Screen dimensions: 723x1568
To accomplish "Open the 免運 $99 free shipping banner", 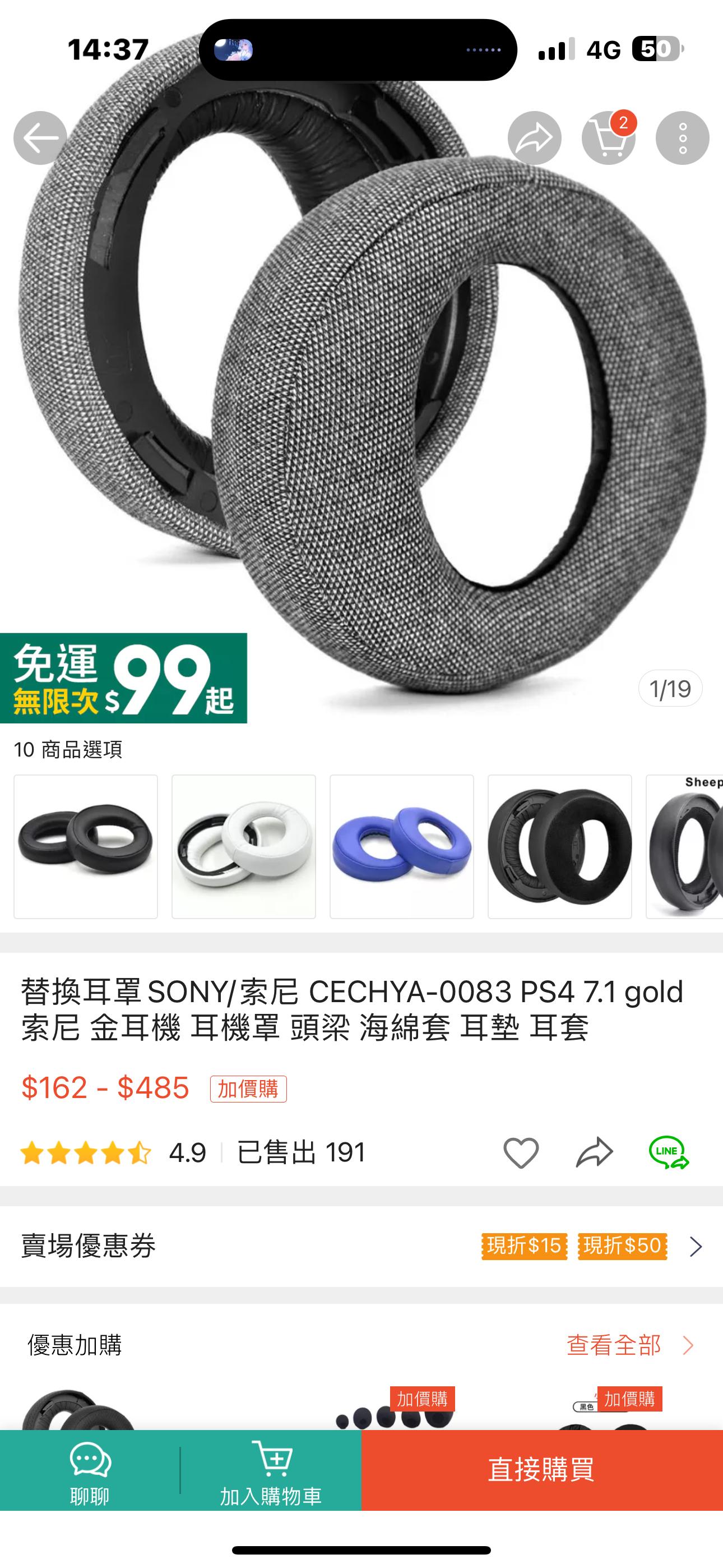I will point(123,678).
